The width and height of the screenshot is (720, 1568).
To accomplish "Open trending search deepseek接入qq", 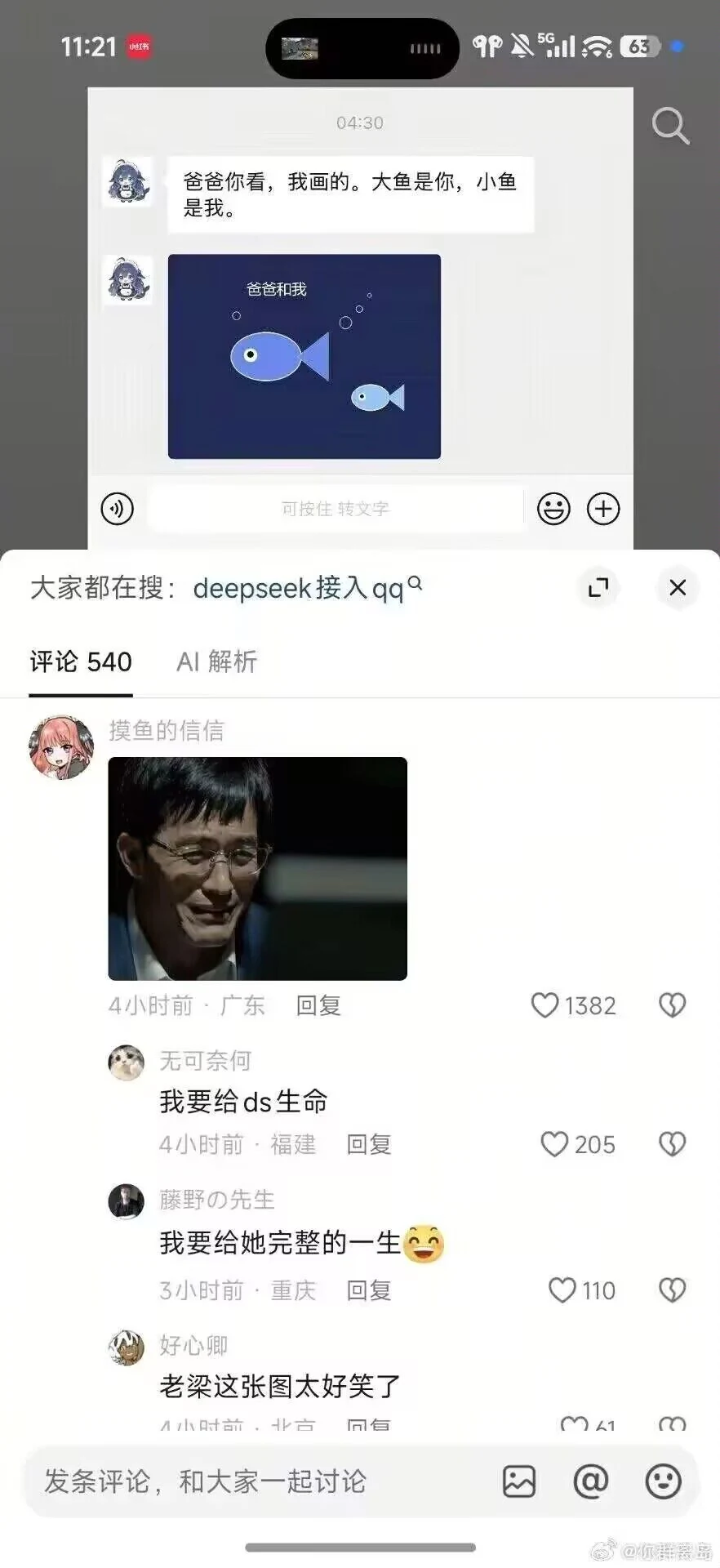I will (x=307, y=587).
